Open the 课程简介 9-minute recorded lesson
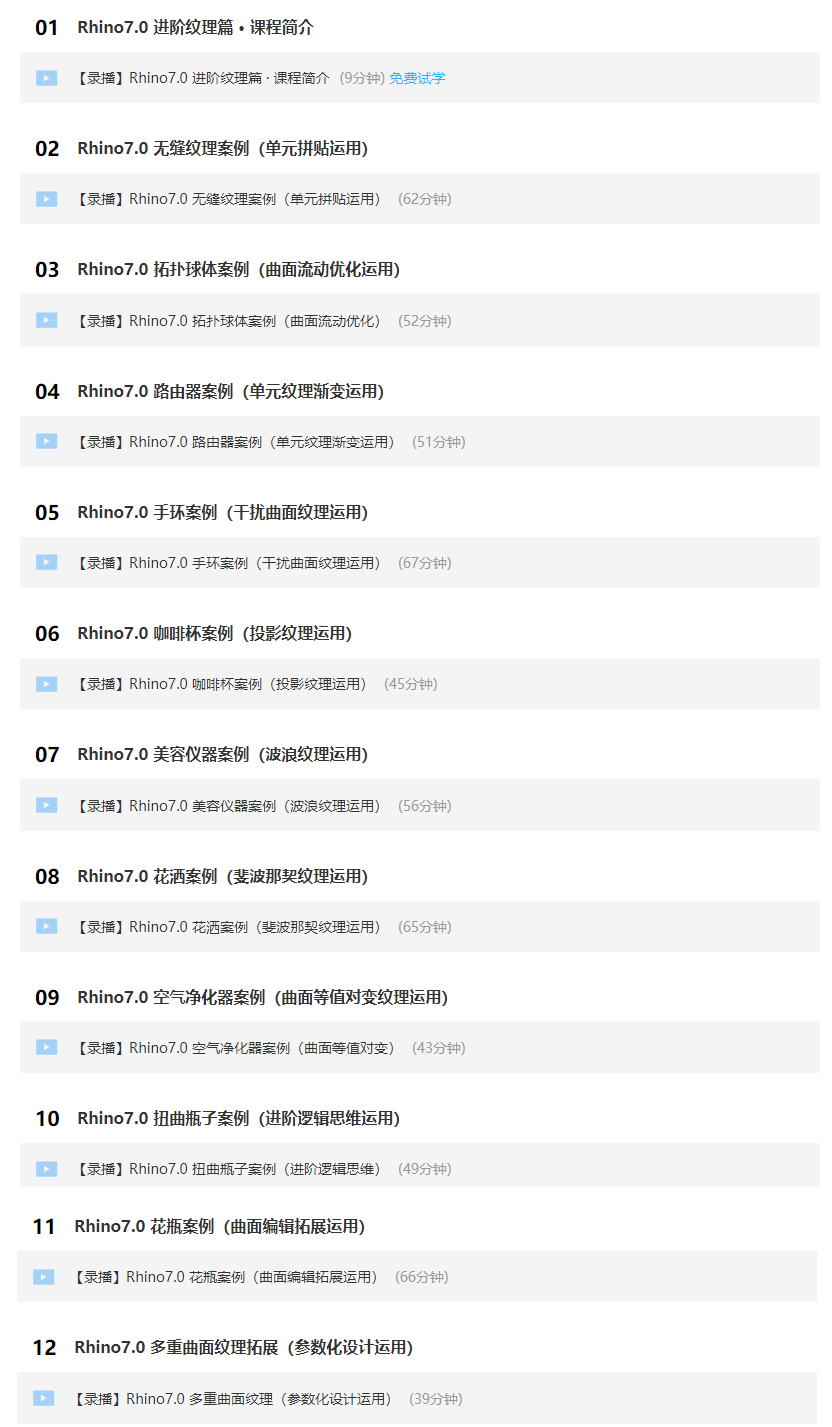Viewport: 832px width, 1427px height. tap(420, 78)
